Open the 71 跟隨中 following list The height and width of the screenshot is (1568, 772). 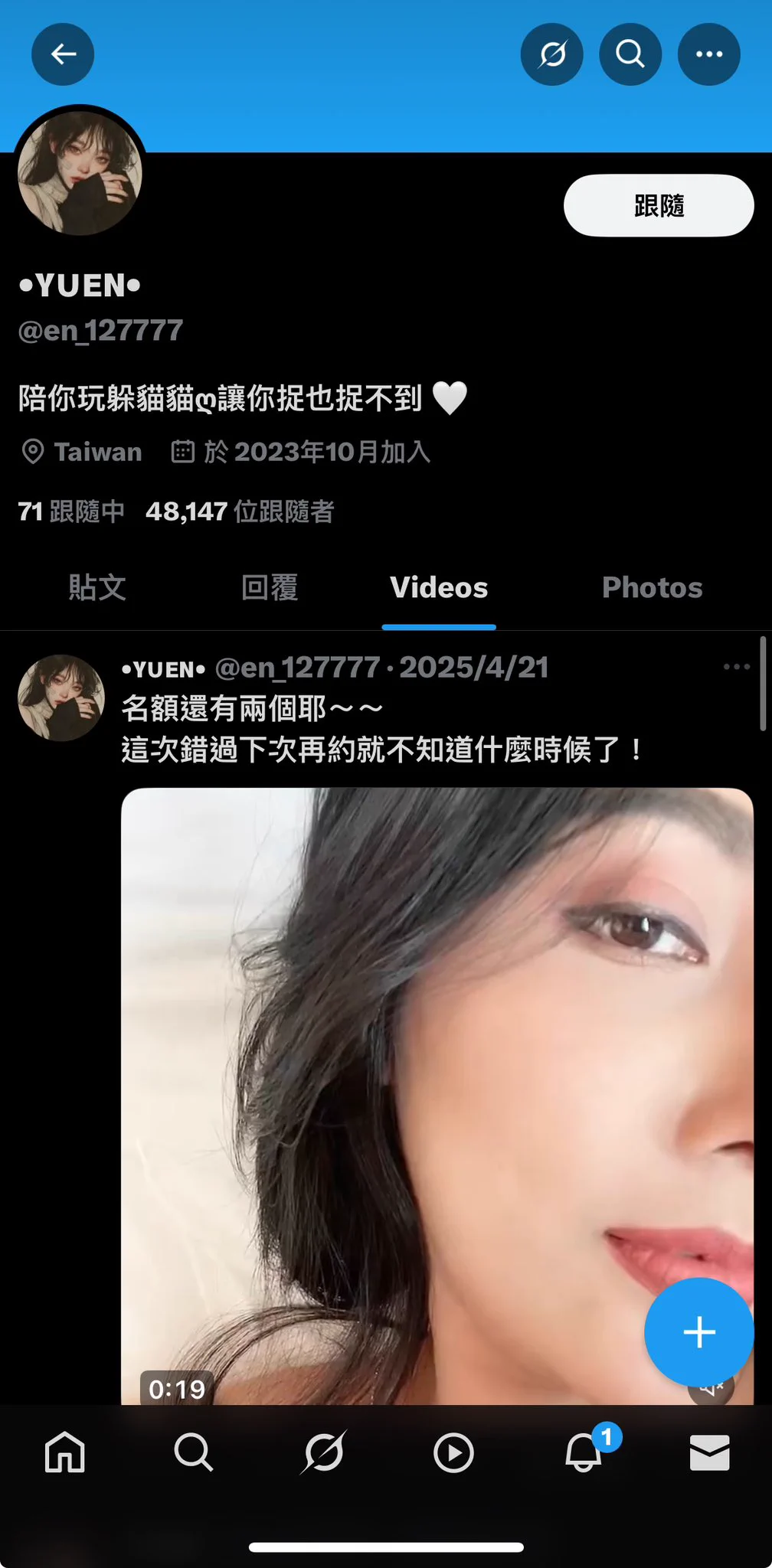click(71, 511)
